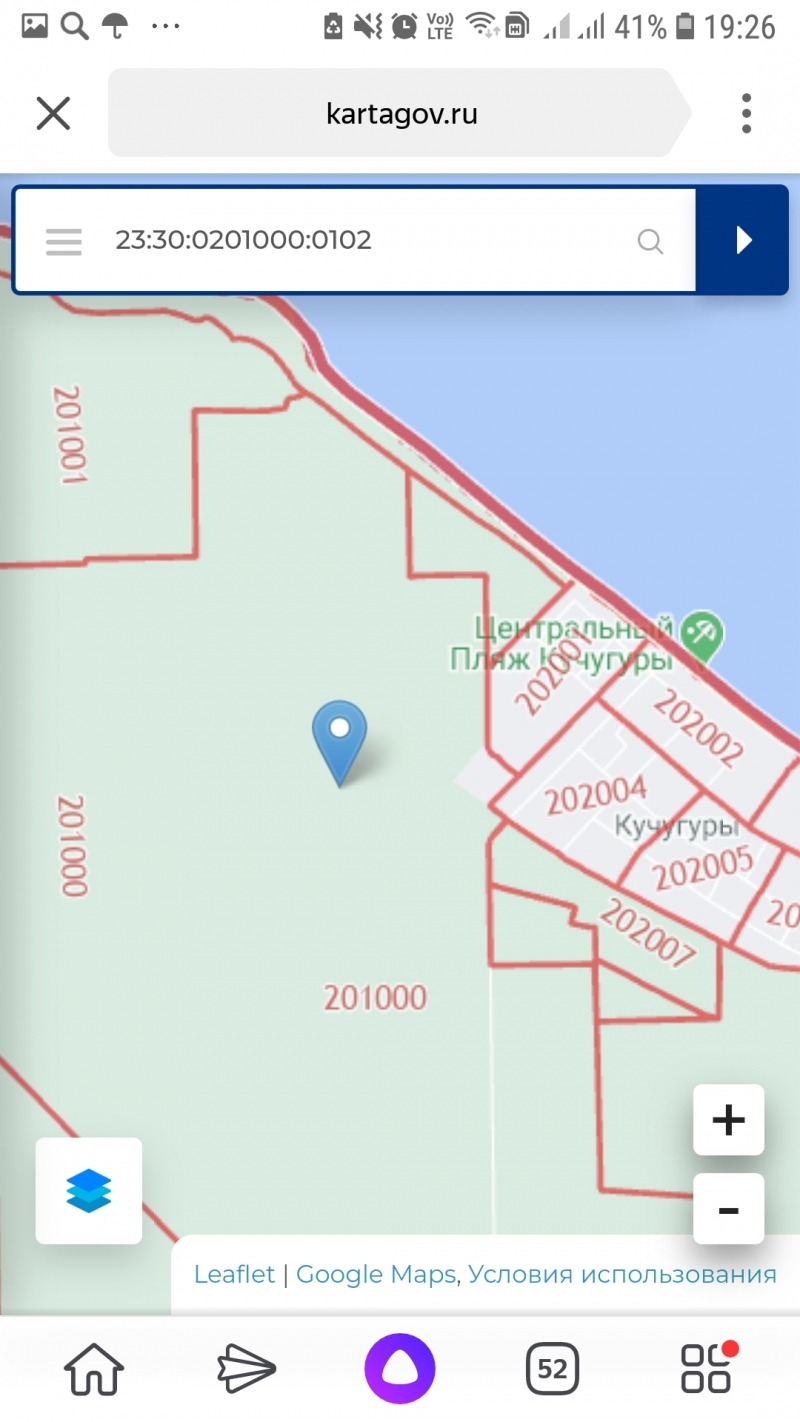Image resolution: width=800 pixels, height=1422 pixels.
Task: Open Условия использования link
Action: (x=622, y=1274)
